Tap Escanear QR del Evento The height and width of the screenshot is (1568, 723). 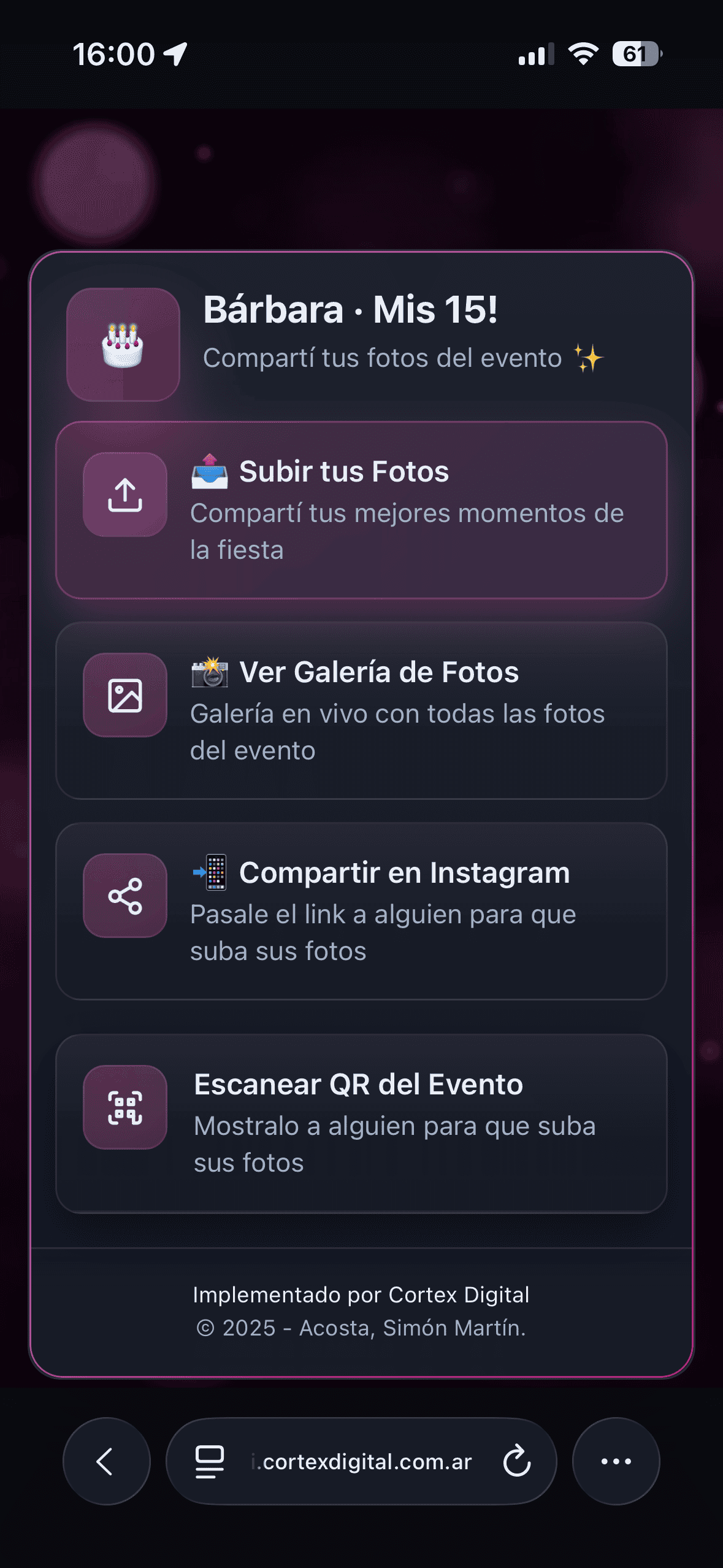361,1123
